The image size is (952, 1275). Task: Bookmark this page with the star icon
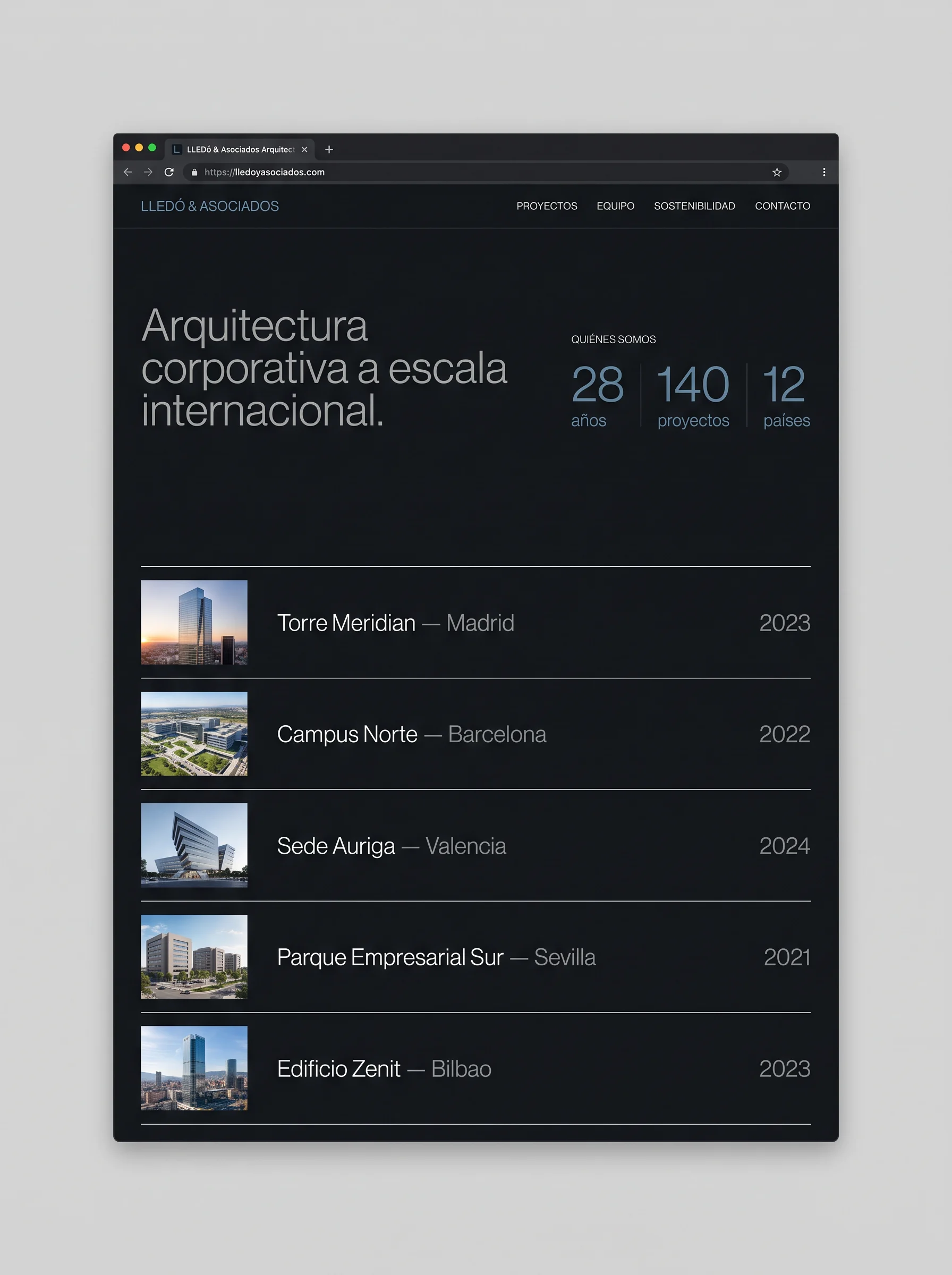click(x=777, y=172)
